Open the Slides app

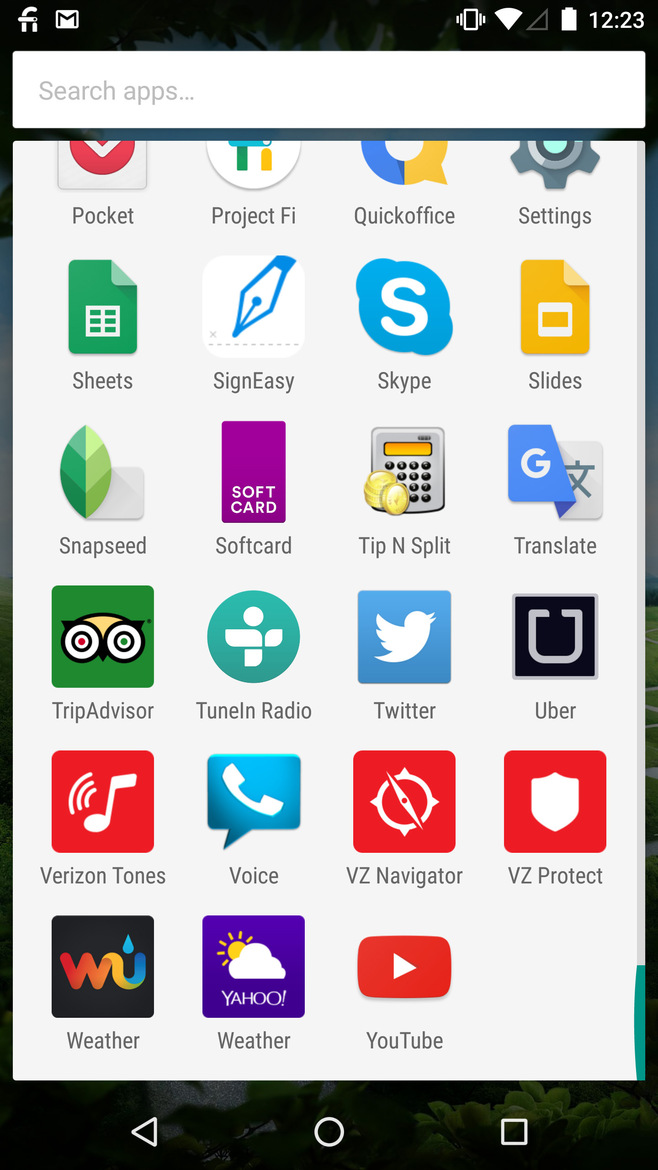click(x=555, y=308)
